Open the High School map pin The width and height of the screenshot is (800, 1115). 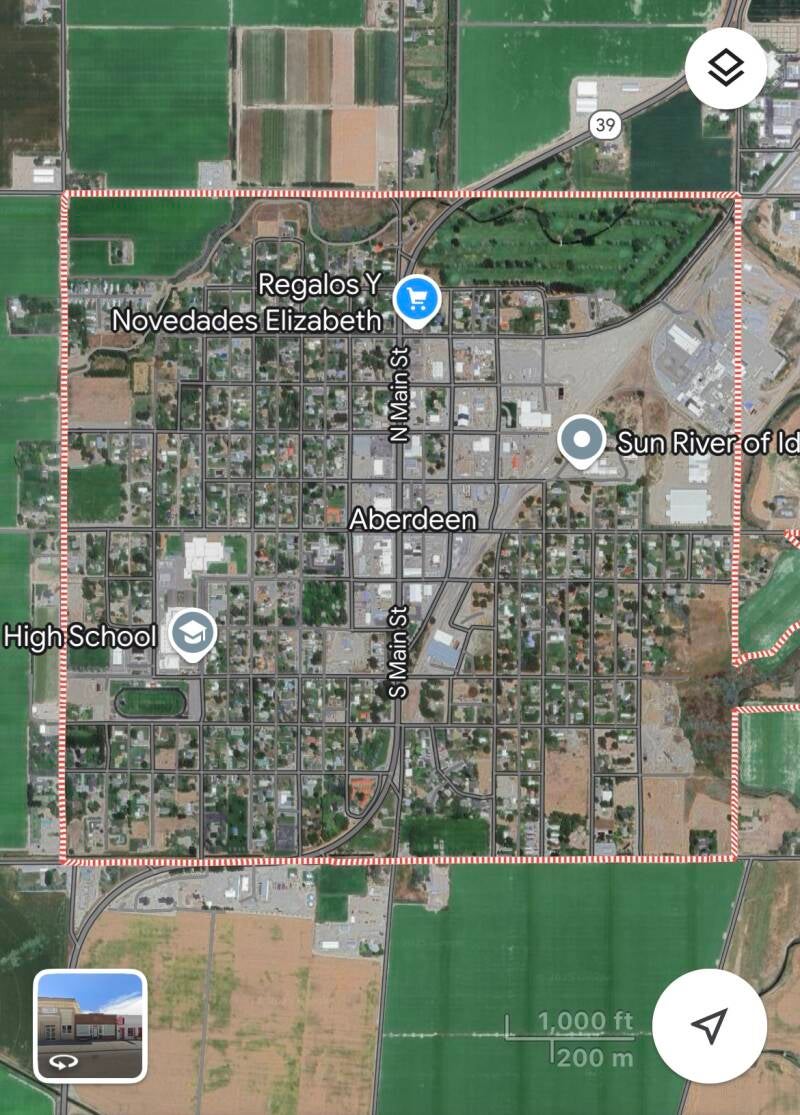tap(190, 632)
